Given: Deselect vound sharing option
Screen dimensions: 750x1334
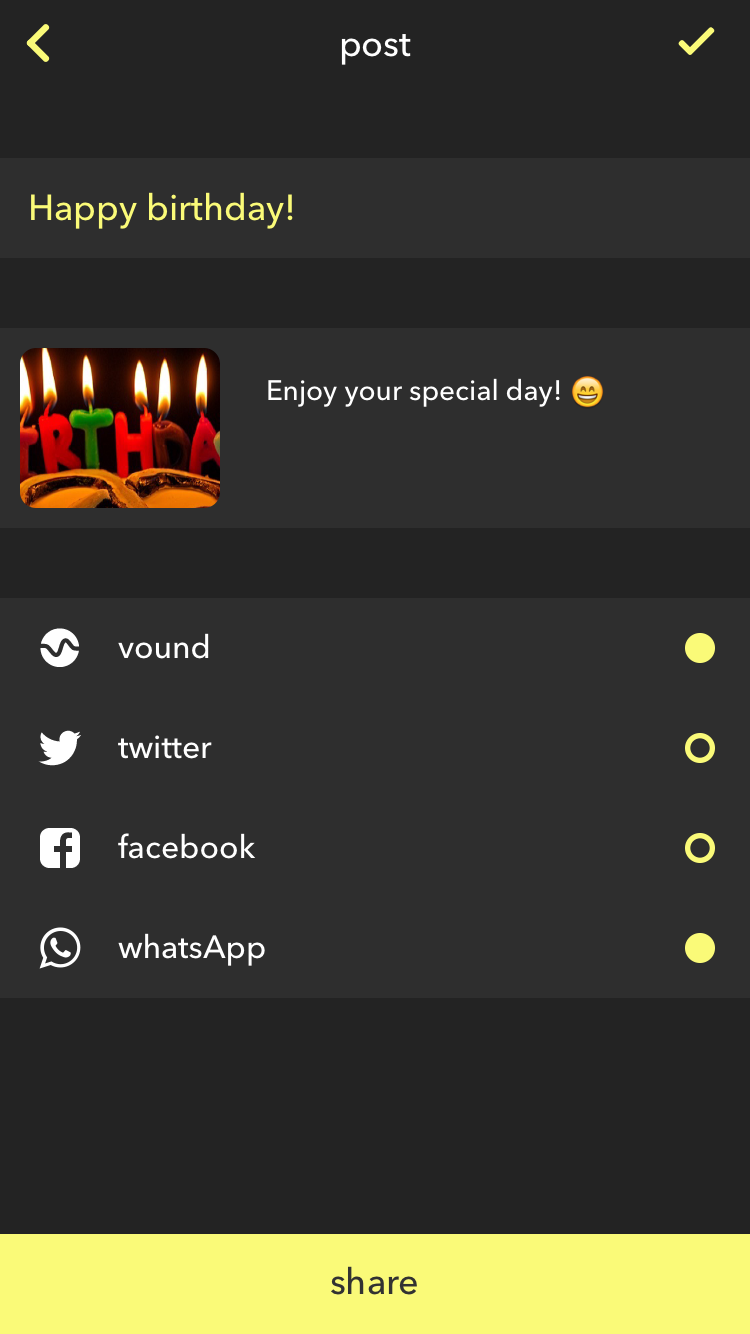Looking at the screenshot, I should 700,648.
